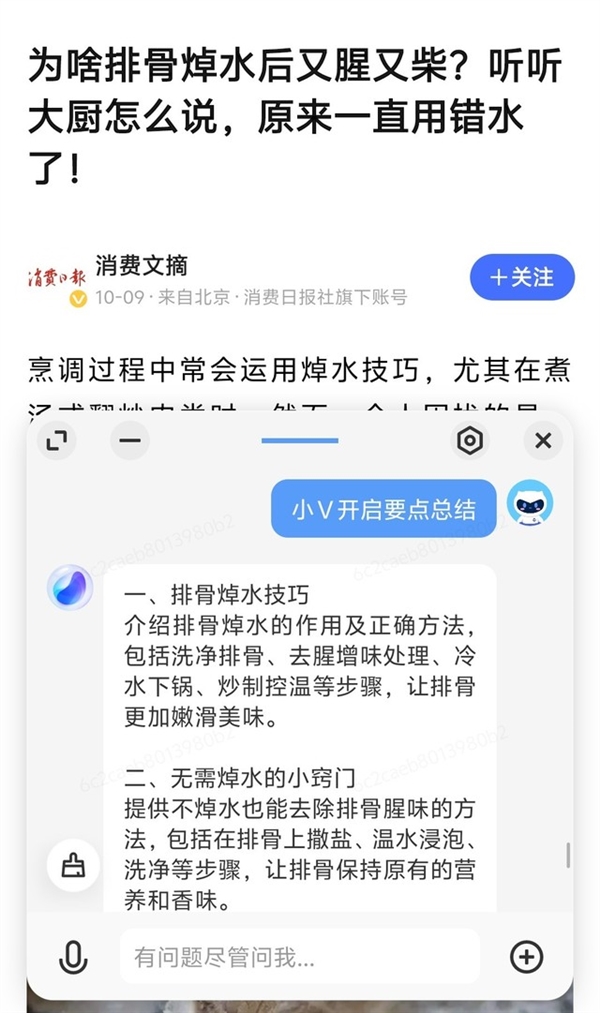Close the assistant panel
The width and height of the screenshot is (600, 1013).
pyautogui.click(x=543, y=440)
